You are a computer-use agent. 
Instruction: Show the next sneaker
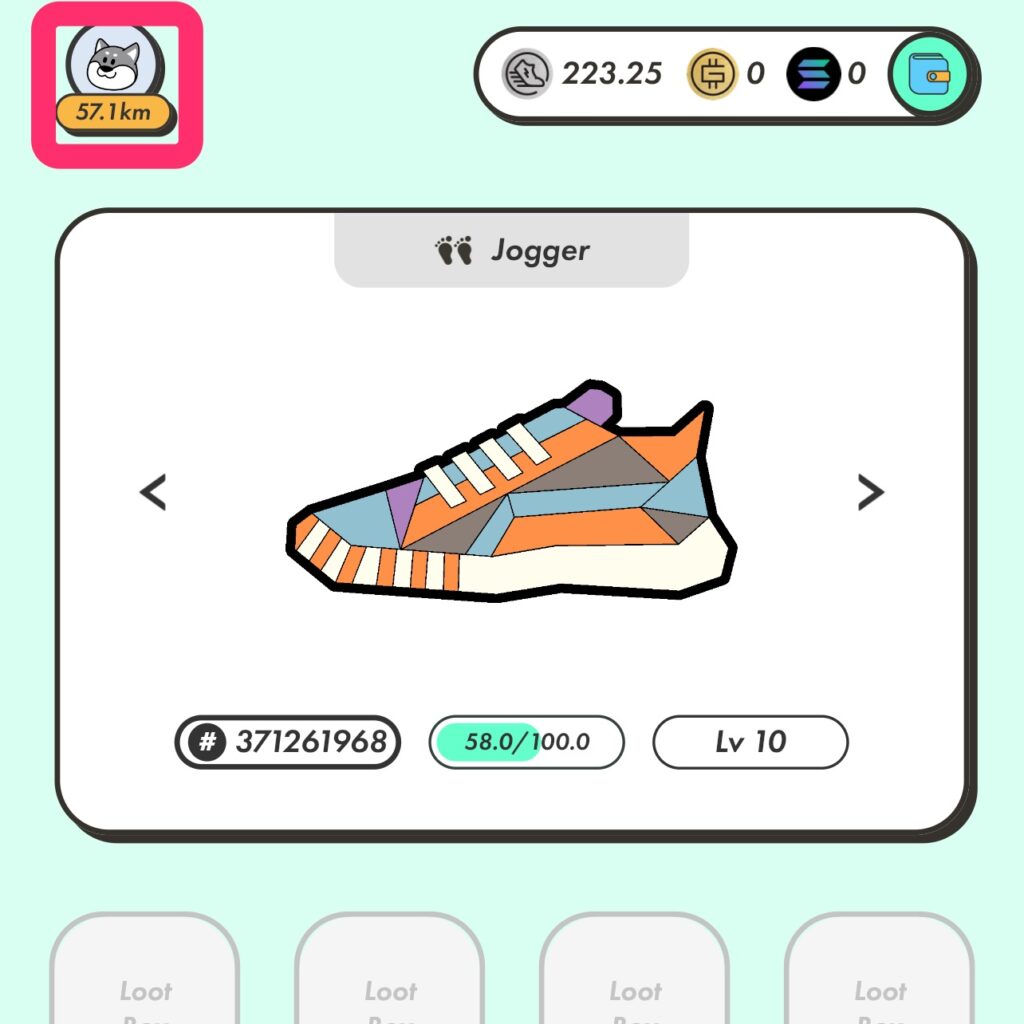pyautogui.click(x=871, y=492)
